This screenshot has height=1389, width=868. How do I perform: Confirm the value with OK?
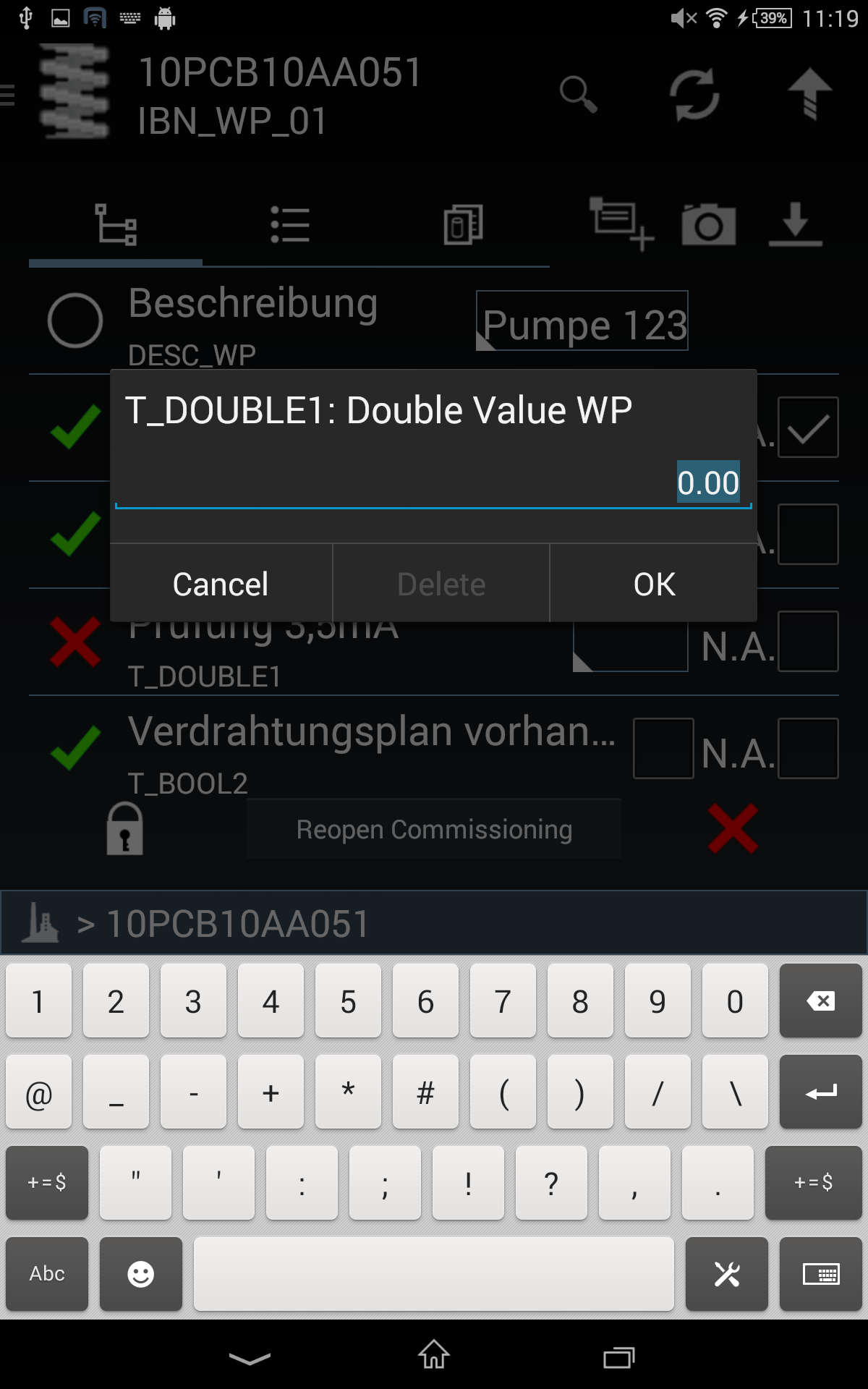[654, 584]
